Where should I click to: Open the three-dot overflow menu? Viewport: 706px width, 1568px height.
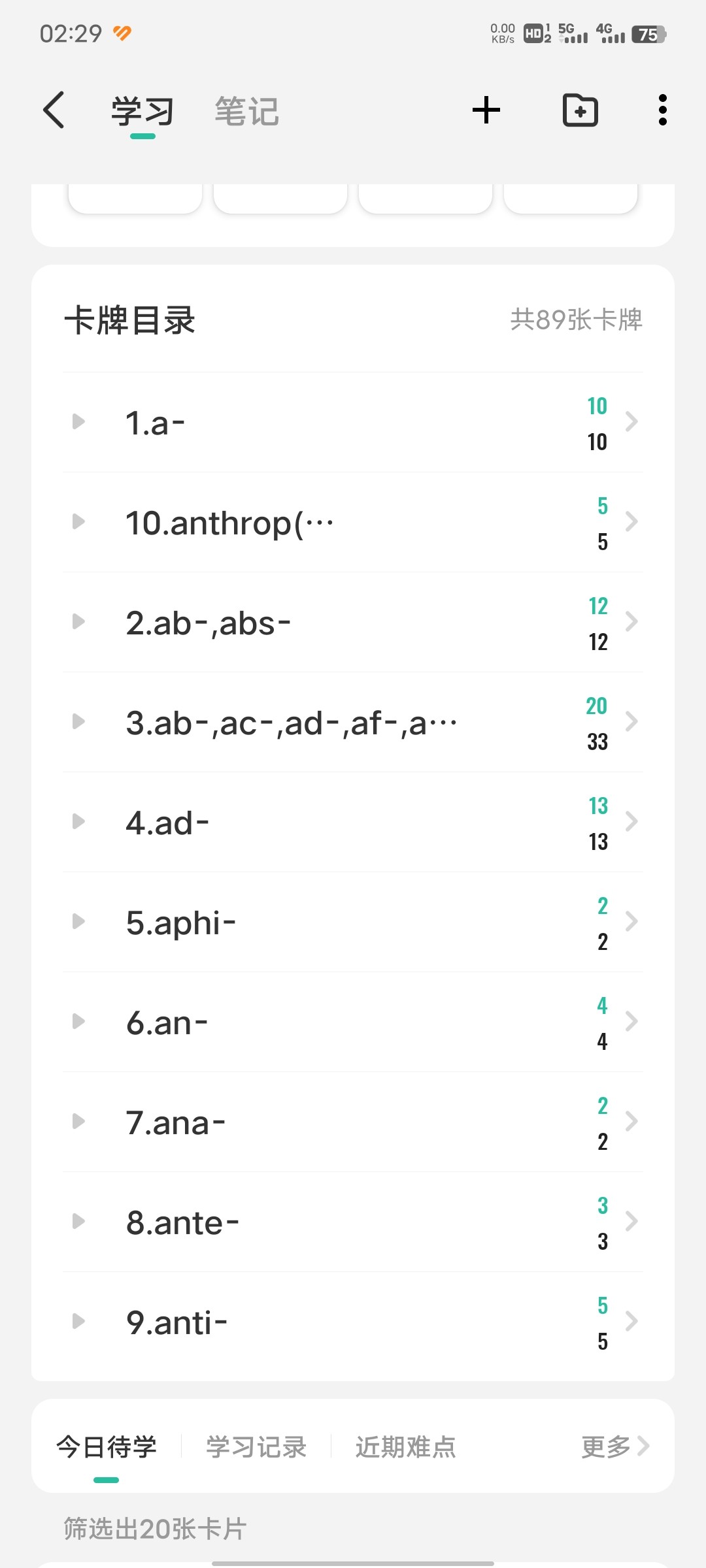point(663,110)
